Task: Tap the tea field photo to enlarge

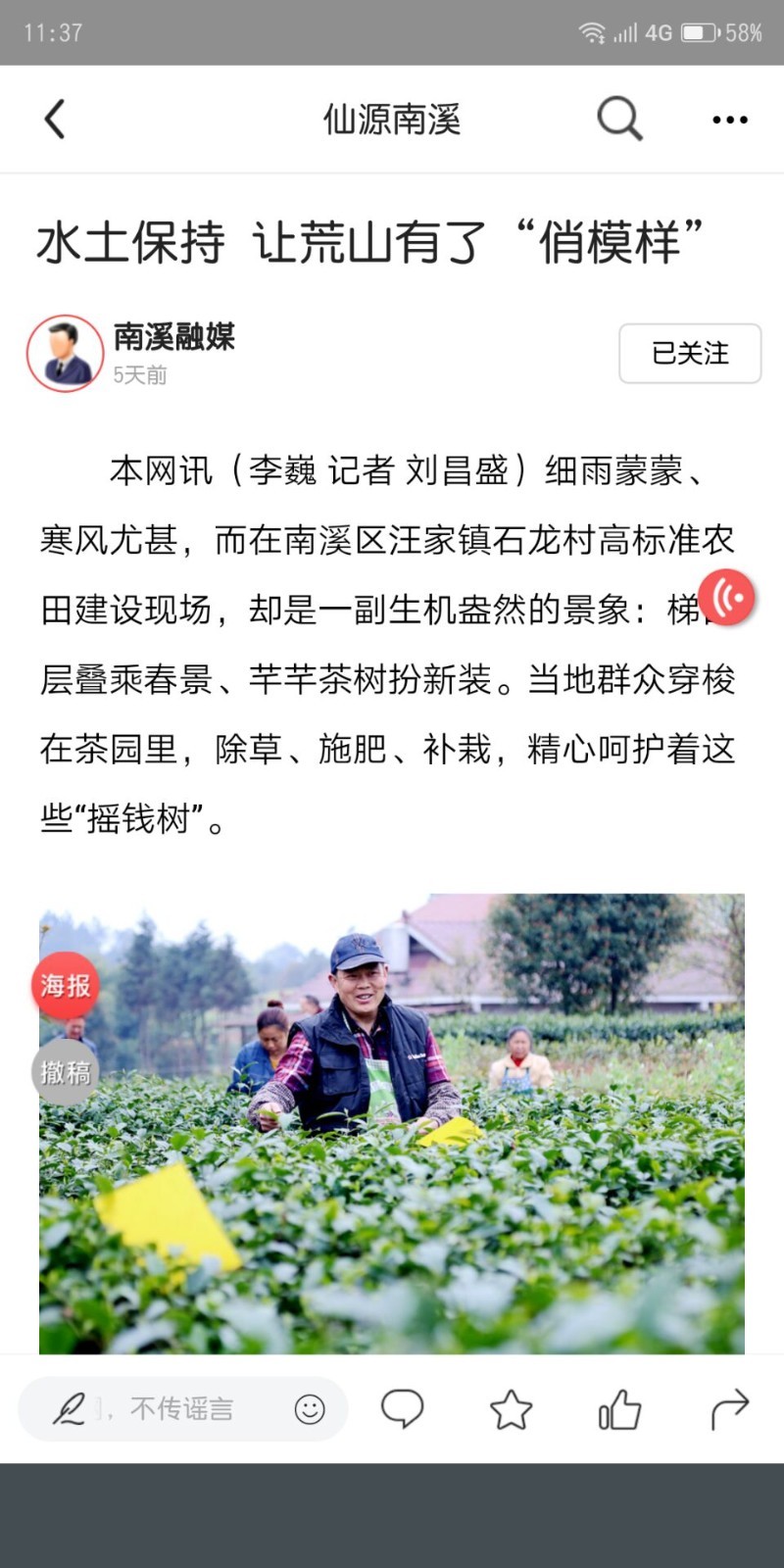Action: [x=392, y=1127]
